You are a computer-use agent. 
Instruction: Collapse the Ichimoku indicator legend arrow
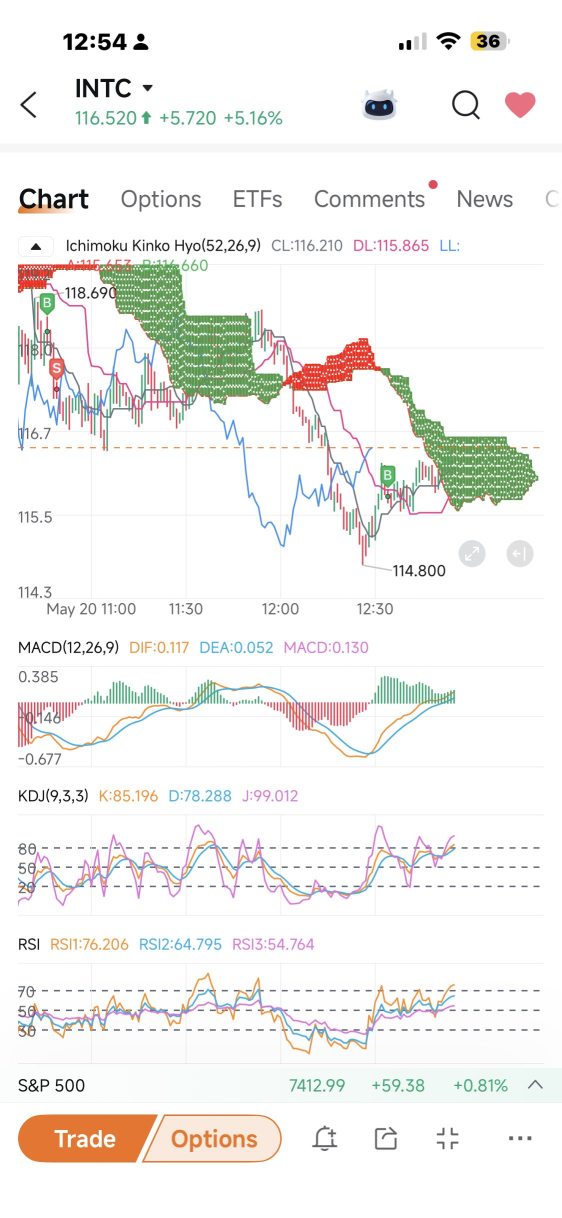pyautogui.click(x=36, y=246)
